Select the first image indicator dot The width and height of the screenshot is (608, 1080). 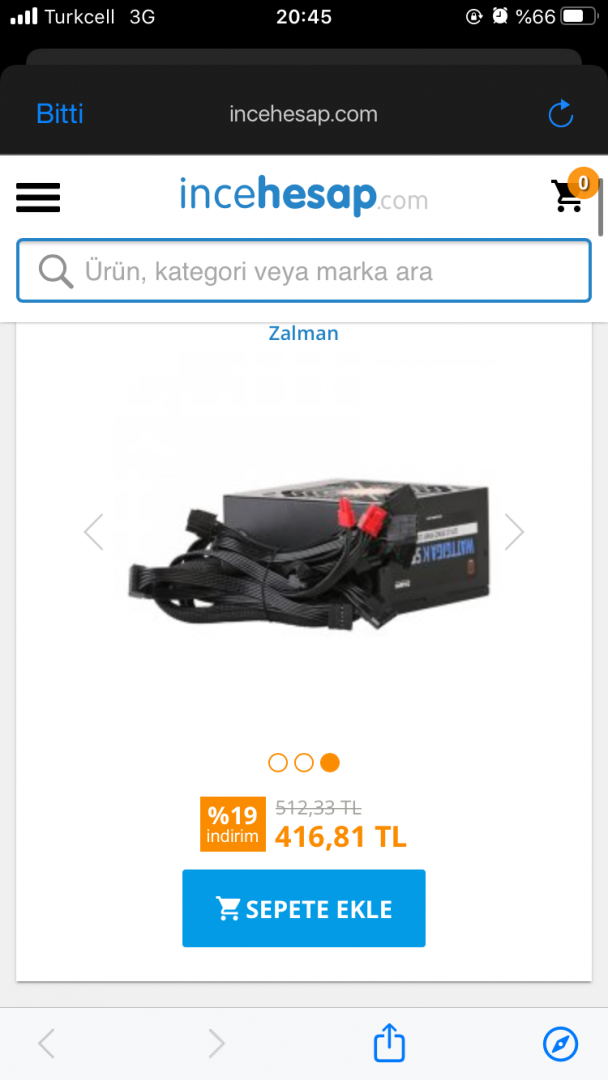pyautogui.click(x=278, y=763)
